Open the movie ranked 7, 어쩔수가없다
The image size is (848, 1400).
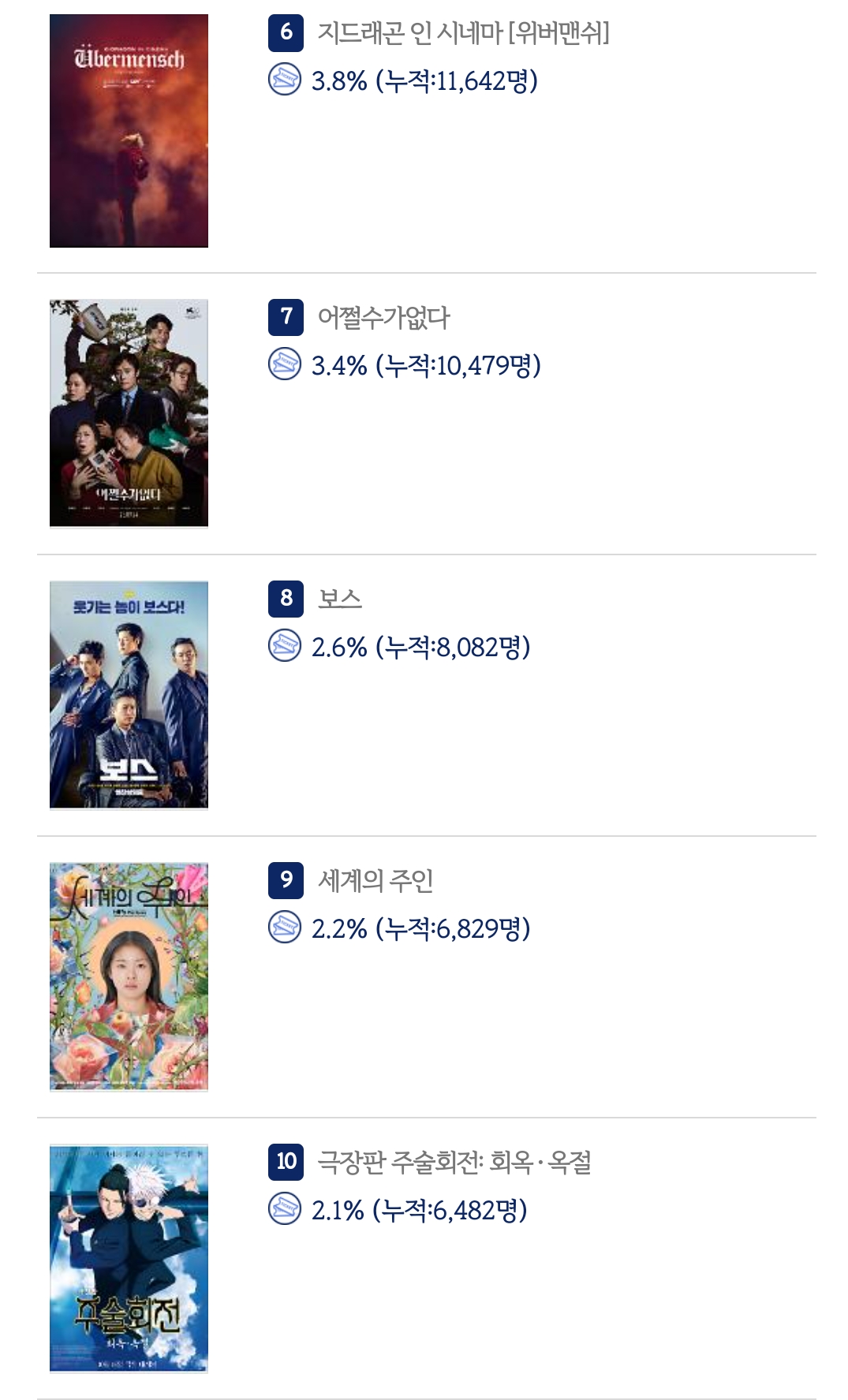(x=383, y=317)
